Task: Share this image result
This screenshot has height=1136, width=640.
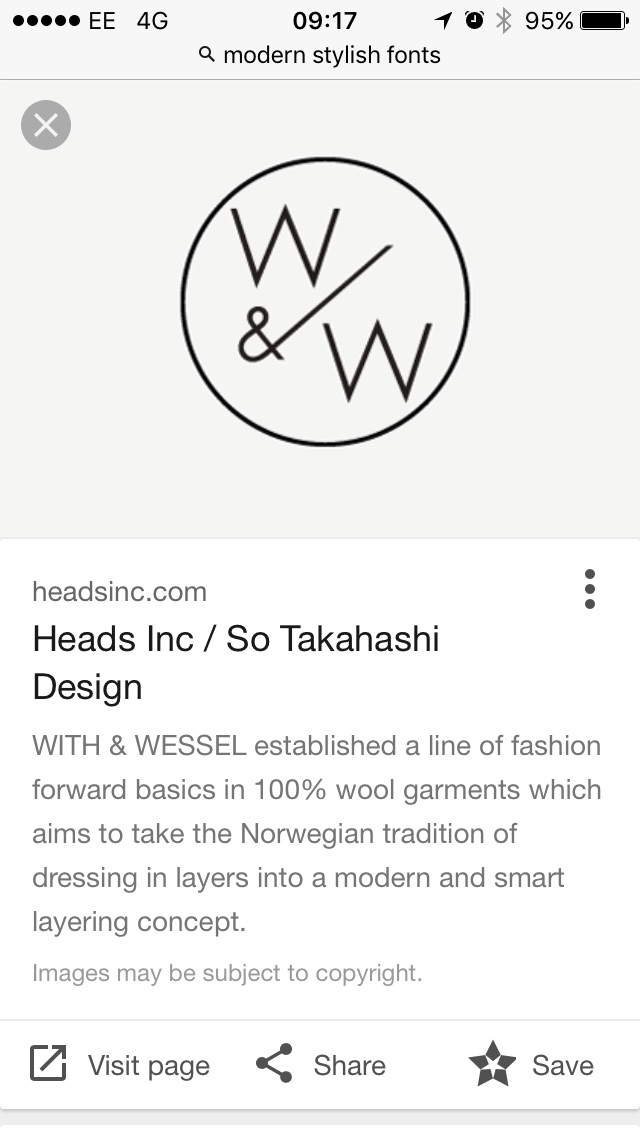Action: tap(320, 1065)
